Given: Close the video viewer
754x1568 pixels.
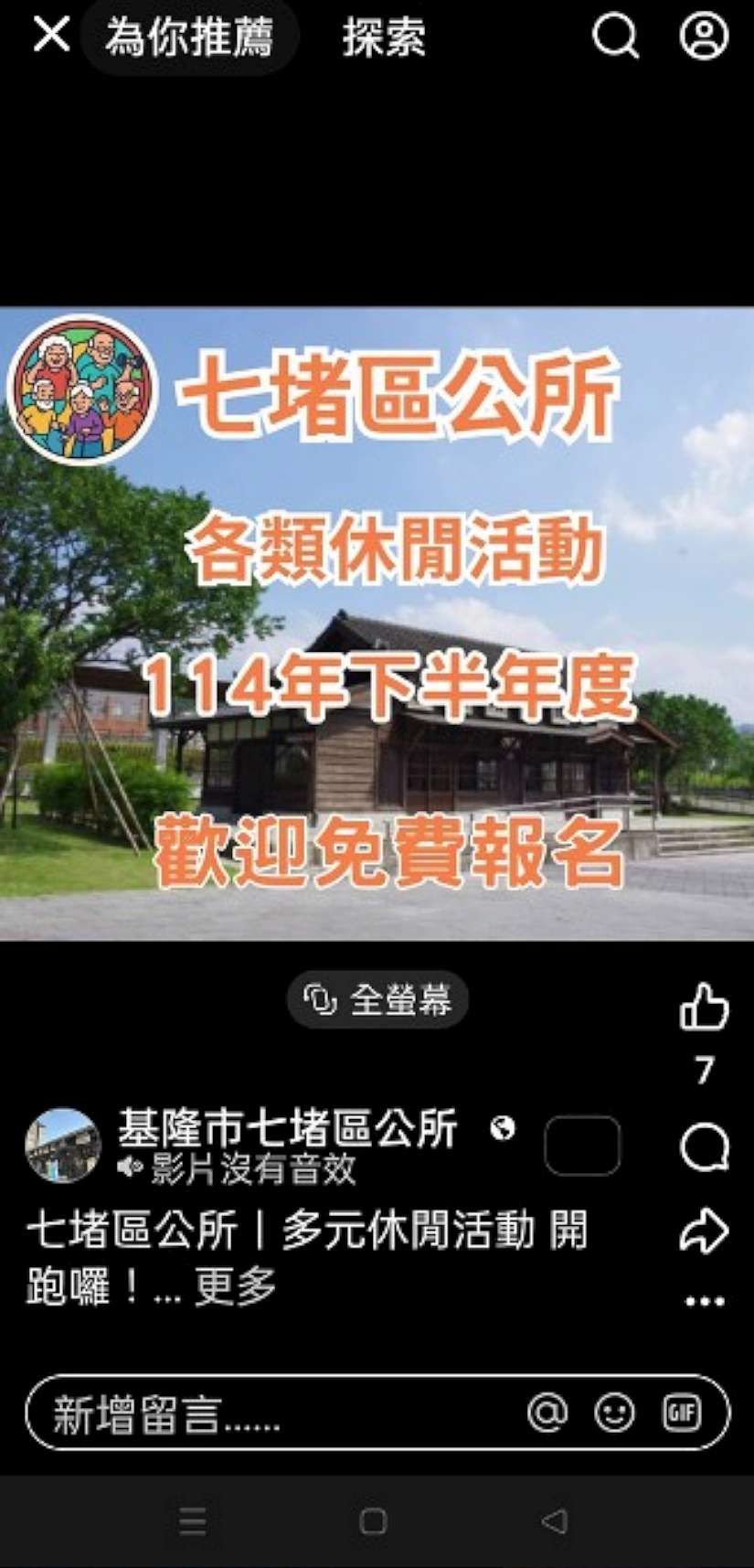Looking at the screenshot, I should tap(50, 36).
